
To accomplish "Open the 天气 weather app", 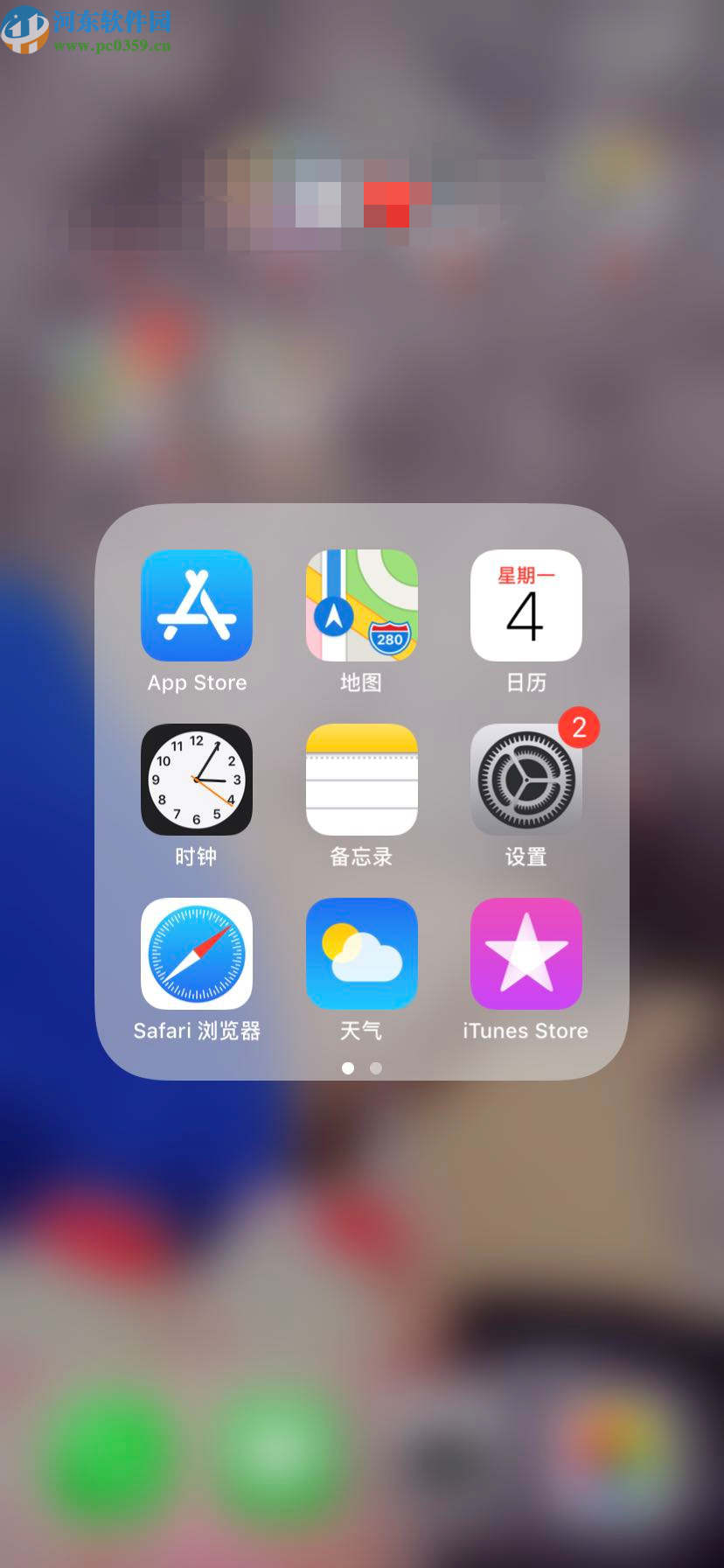I will (x=361, y=954).
